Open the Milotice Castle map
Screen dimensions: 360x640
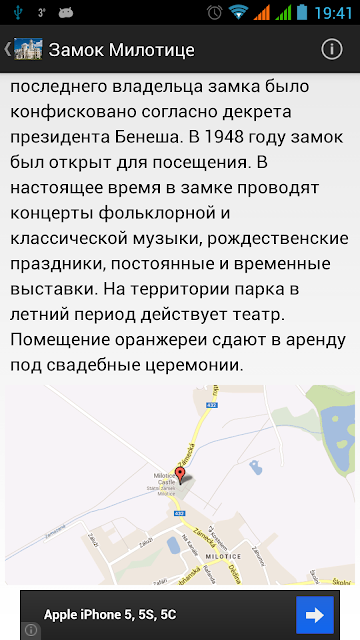coord(180,484)
